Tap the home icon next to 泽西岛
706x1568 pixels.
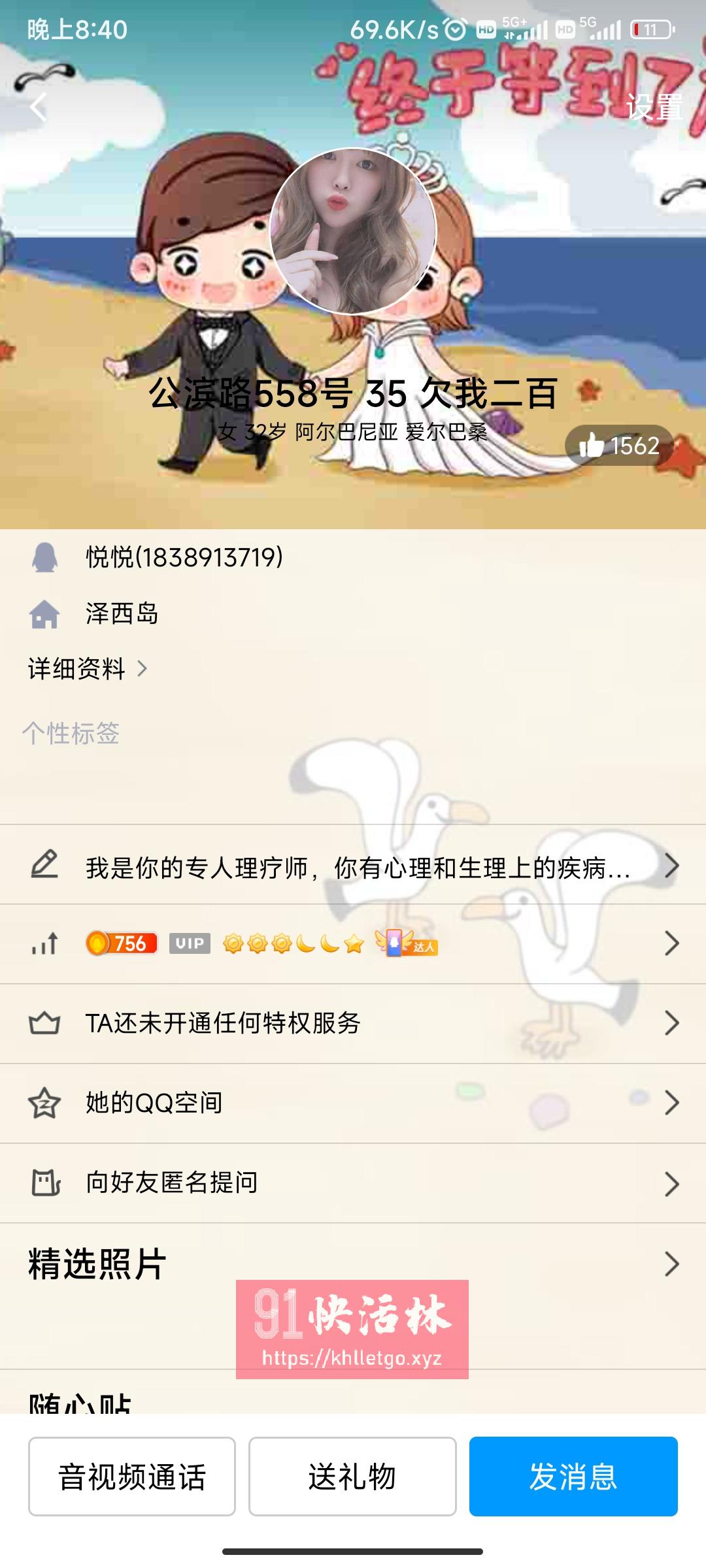click(44, 614)
